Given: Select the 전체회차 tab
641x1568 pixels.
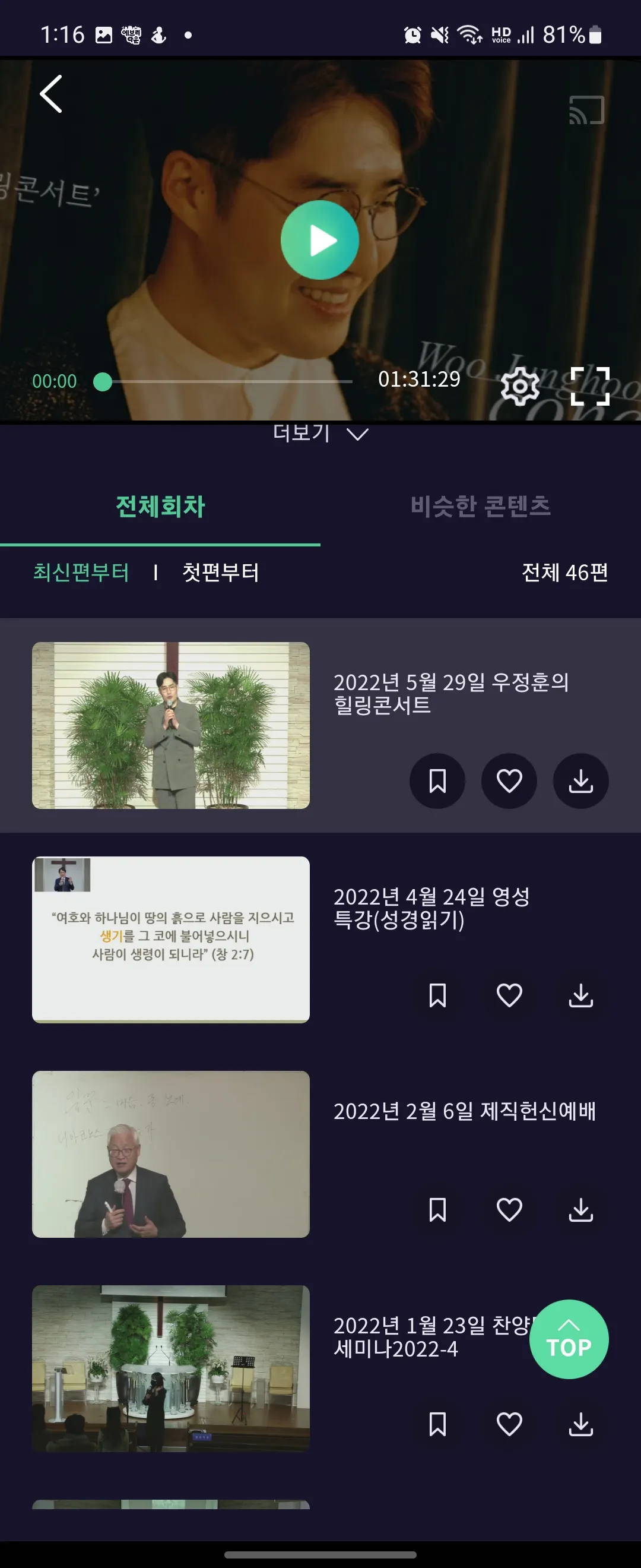Looking at the screenshot, I should tap(160, 507).
